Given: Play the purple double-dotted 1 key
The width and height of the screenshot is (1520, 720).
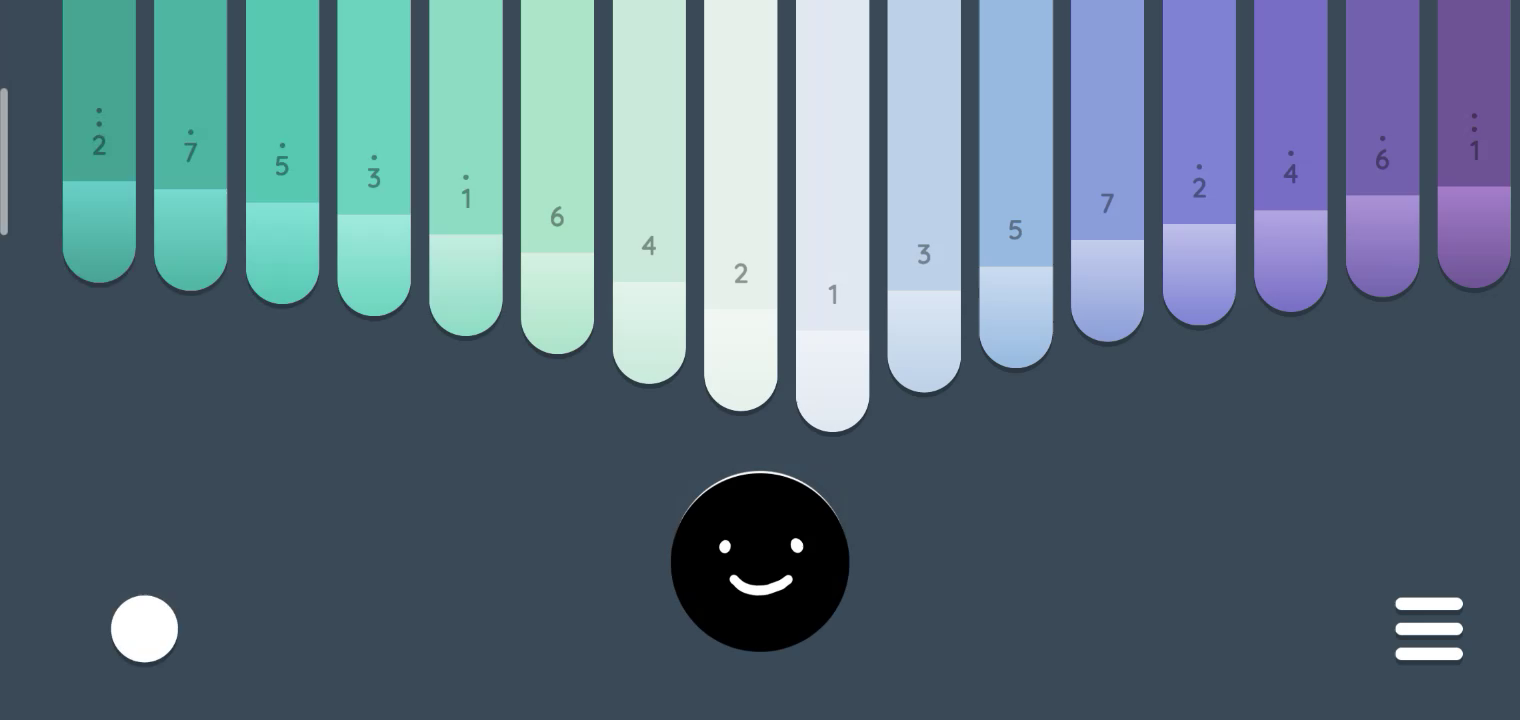Looking at the screenshot, I should pos(1474,145).
